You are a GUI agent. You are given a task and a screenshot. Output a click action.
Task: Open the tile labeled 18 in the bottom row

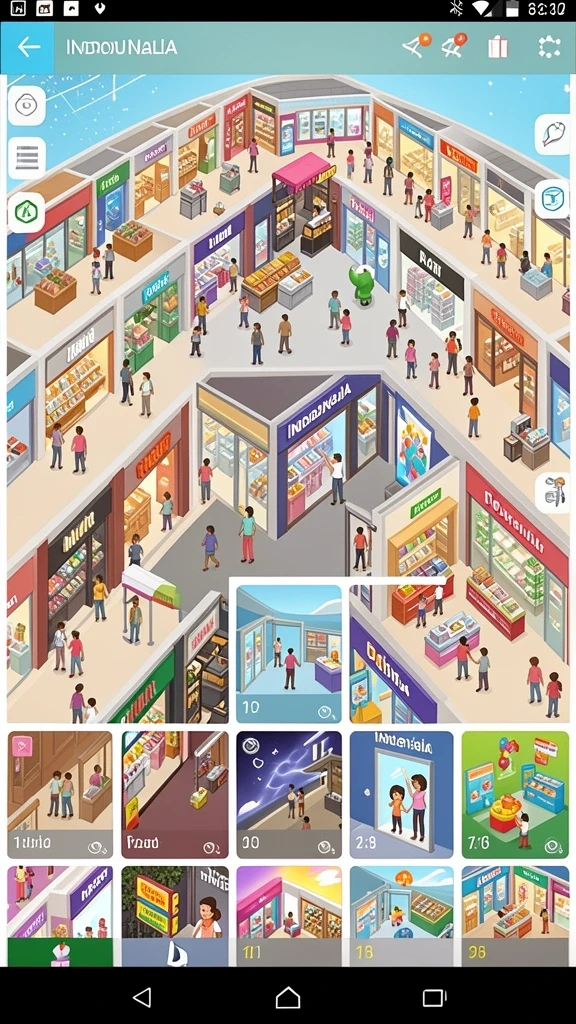coord(401,916)
